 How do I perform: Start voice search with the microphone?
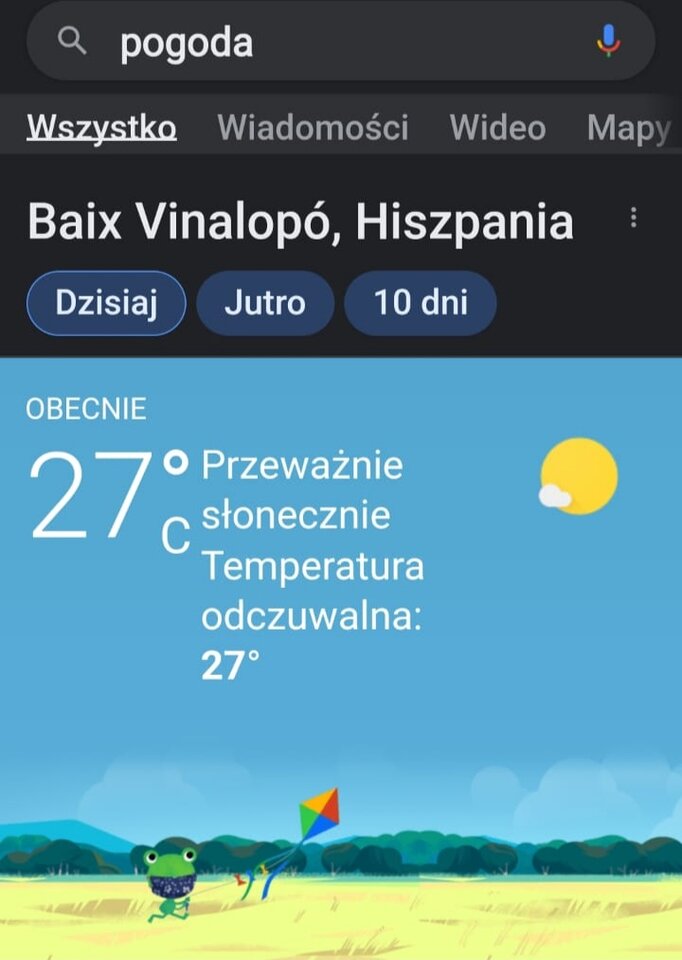pos(608,42)
